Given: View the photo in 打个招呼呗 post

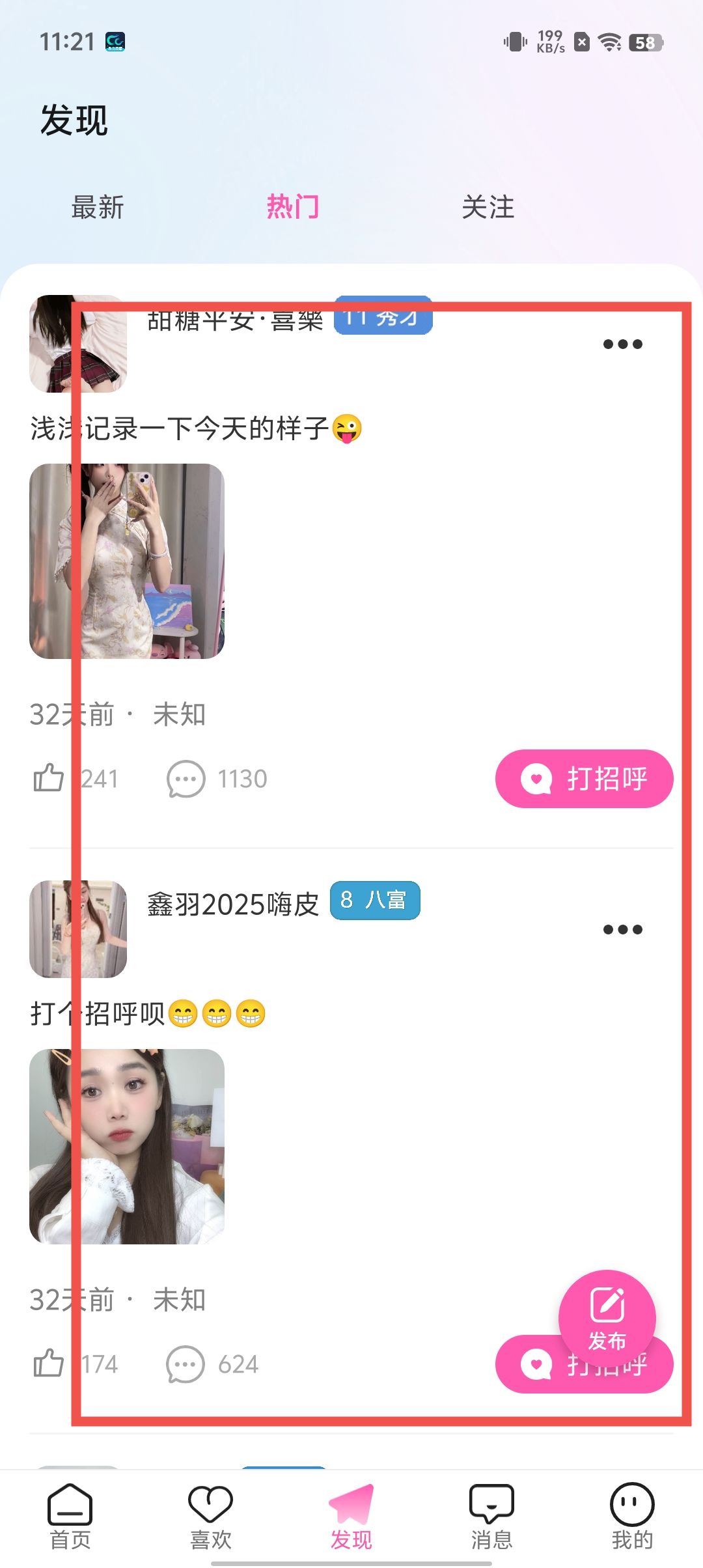Looking at the screenshot, I should [x=127, y=1146].
